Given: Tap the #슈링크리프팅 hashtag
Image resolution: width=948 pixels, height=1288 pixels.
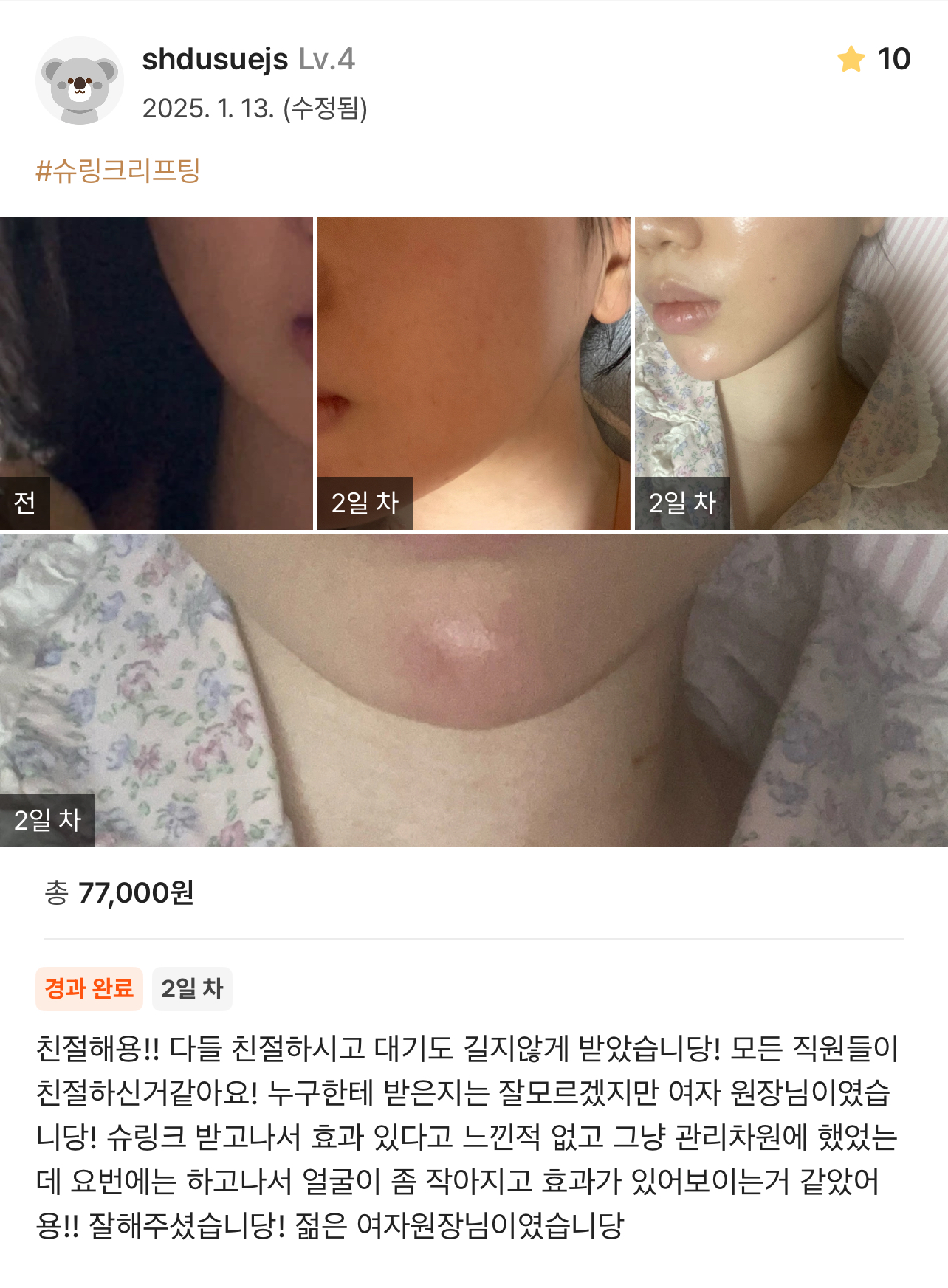Looking at the screenshot, I should (118, 171).
